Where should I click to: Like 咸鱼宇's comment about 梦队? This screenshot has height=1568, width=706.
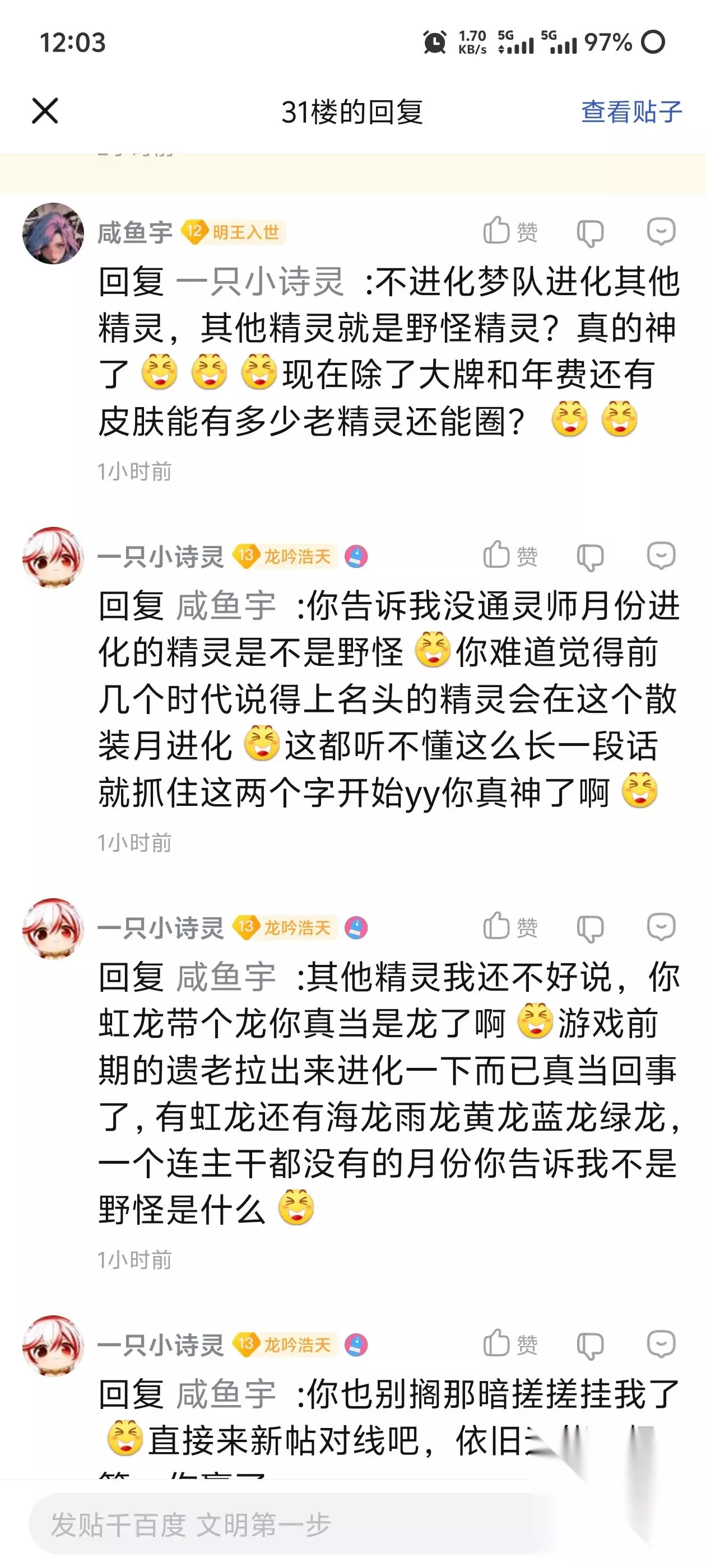(510, 231)
